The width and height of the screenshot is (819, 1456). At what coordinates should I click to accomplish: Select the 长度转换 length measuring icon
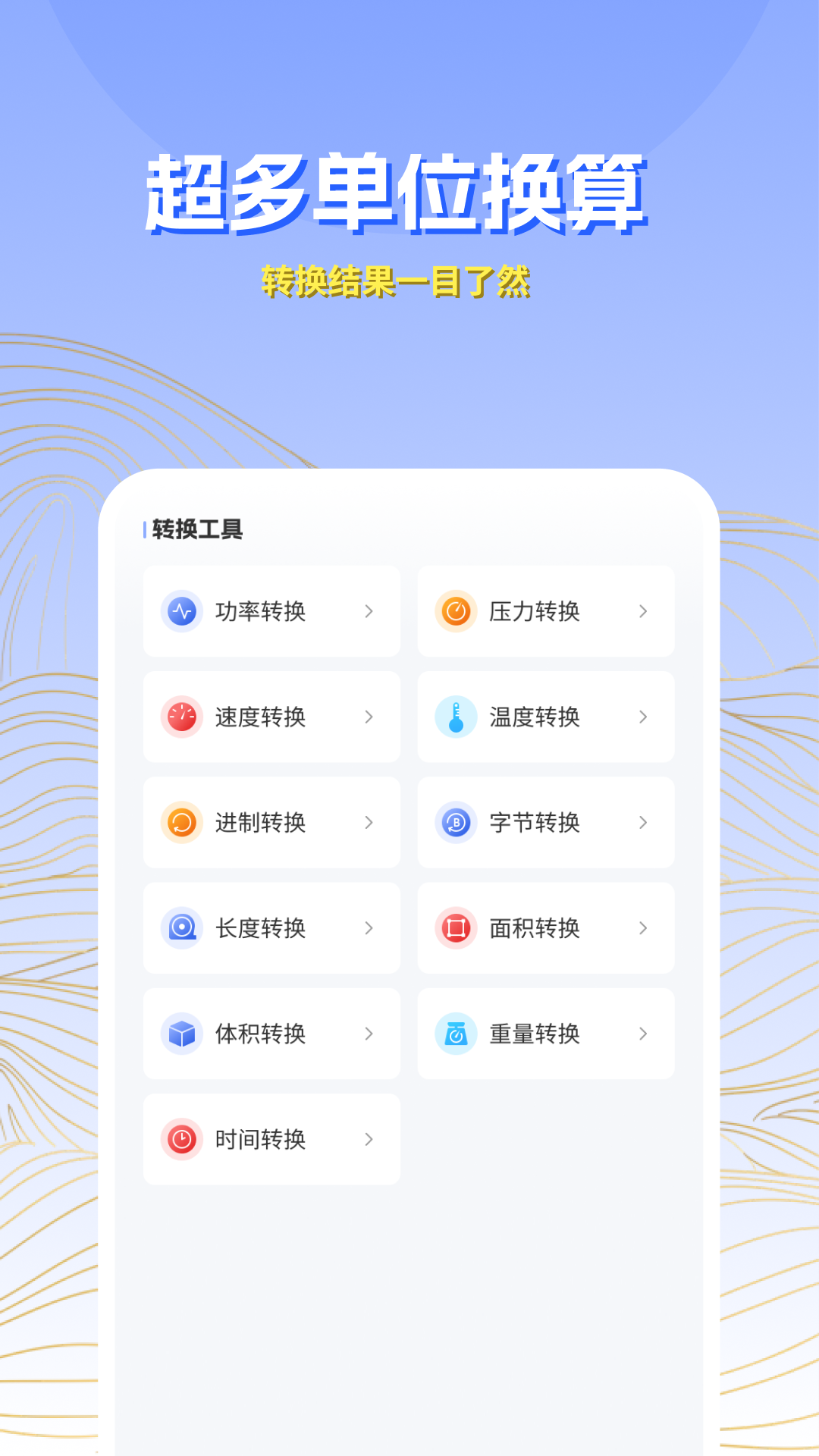181,928
